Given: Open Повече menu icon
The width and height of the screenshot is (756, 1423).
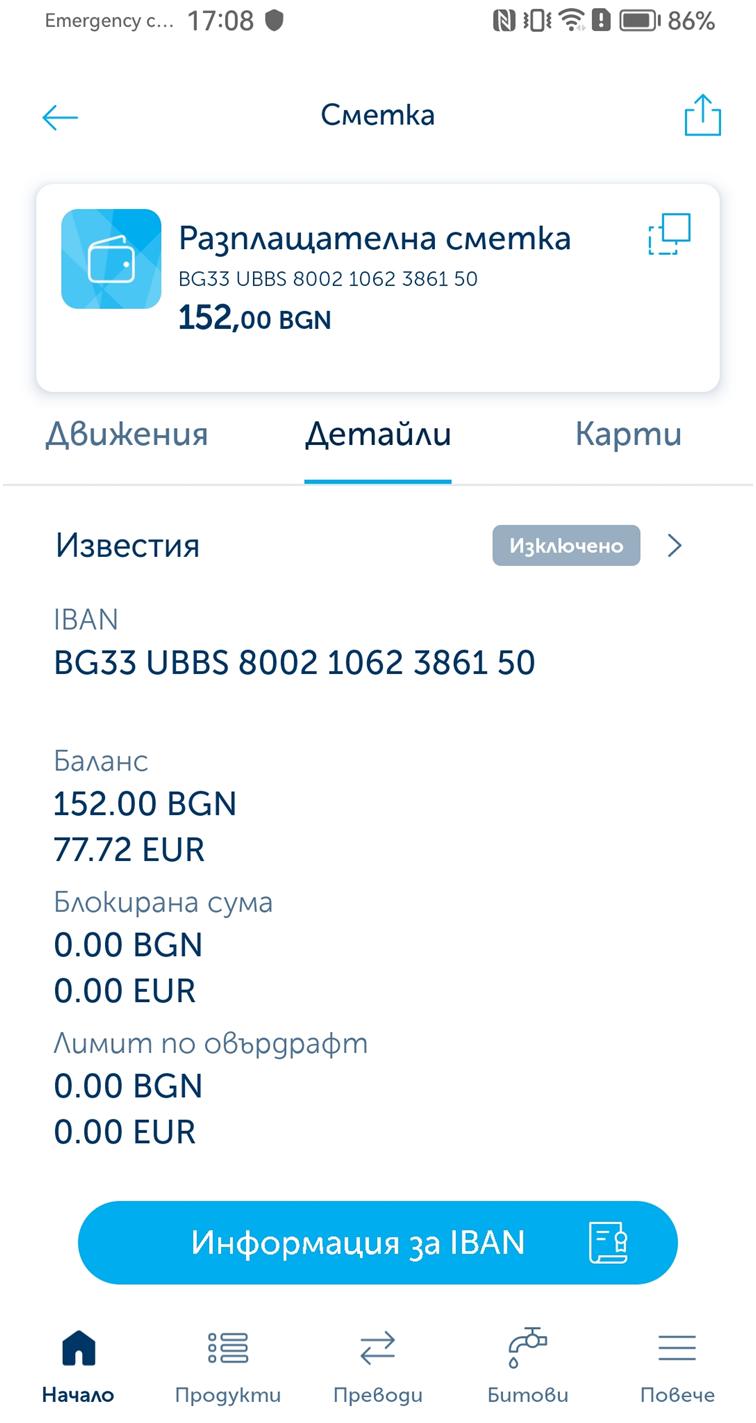Looking at the screenshot, I should click(677, 1360).
